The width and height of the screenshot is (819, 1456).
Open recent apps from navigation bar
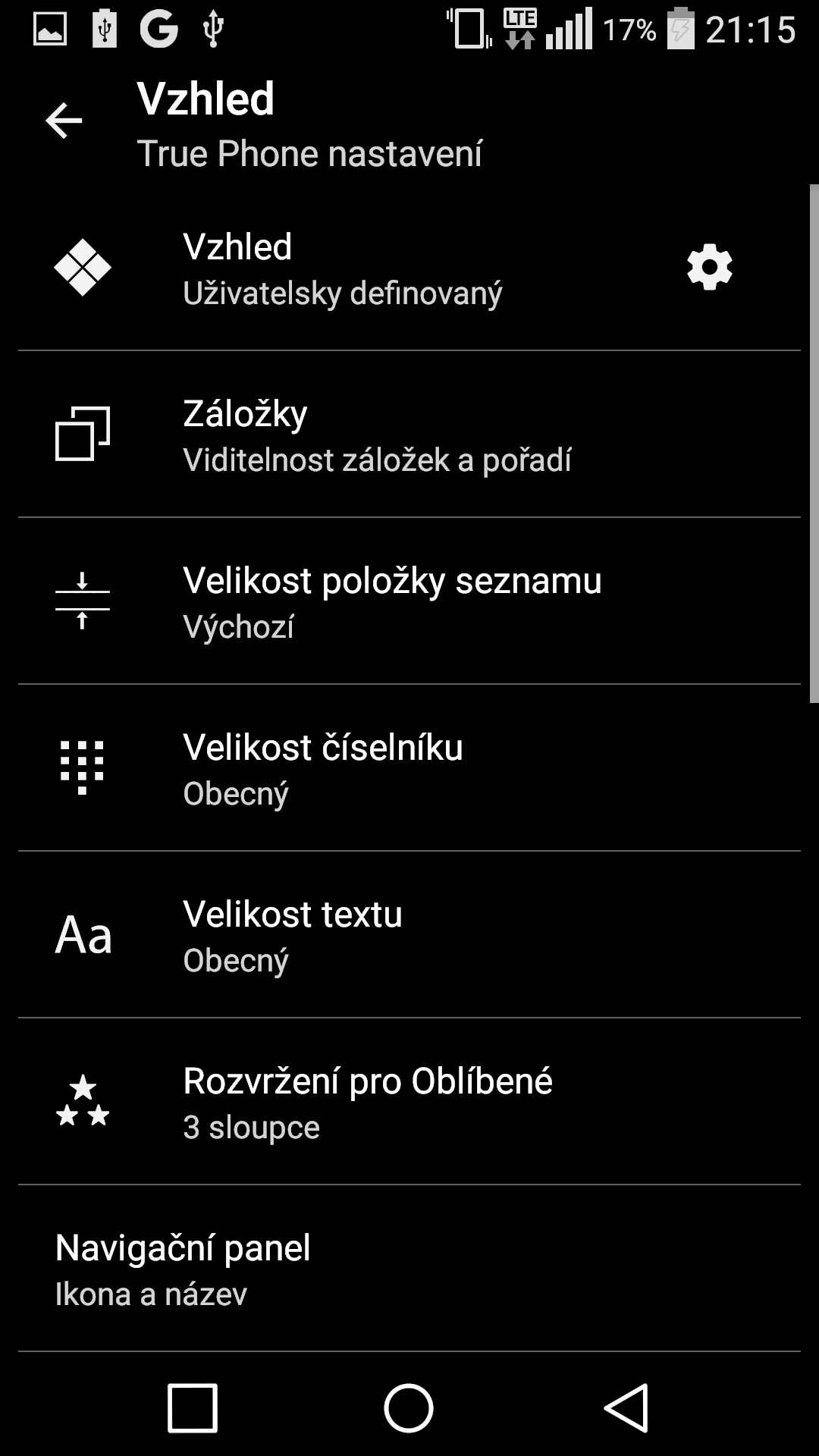[193, 1408]
